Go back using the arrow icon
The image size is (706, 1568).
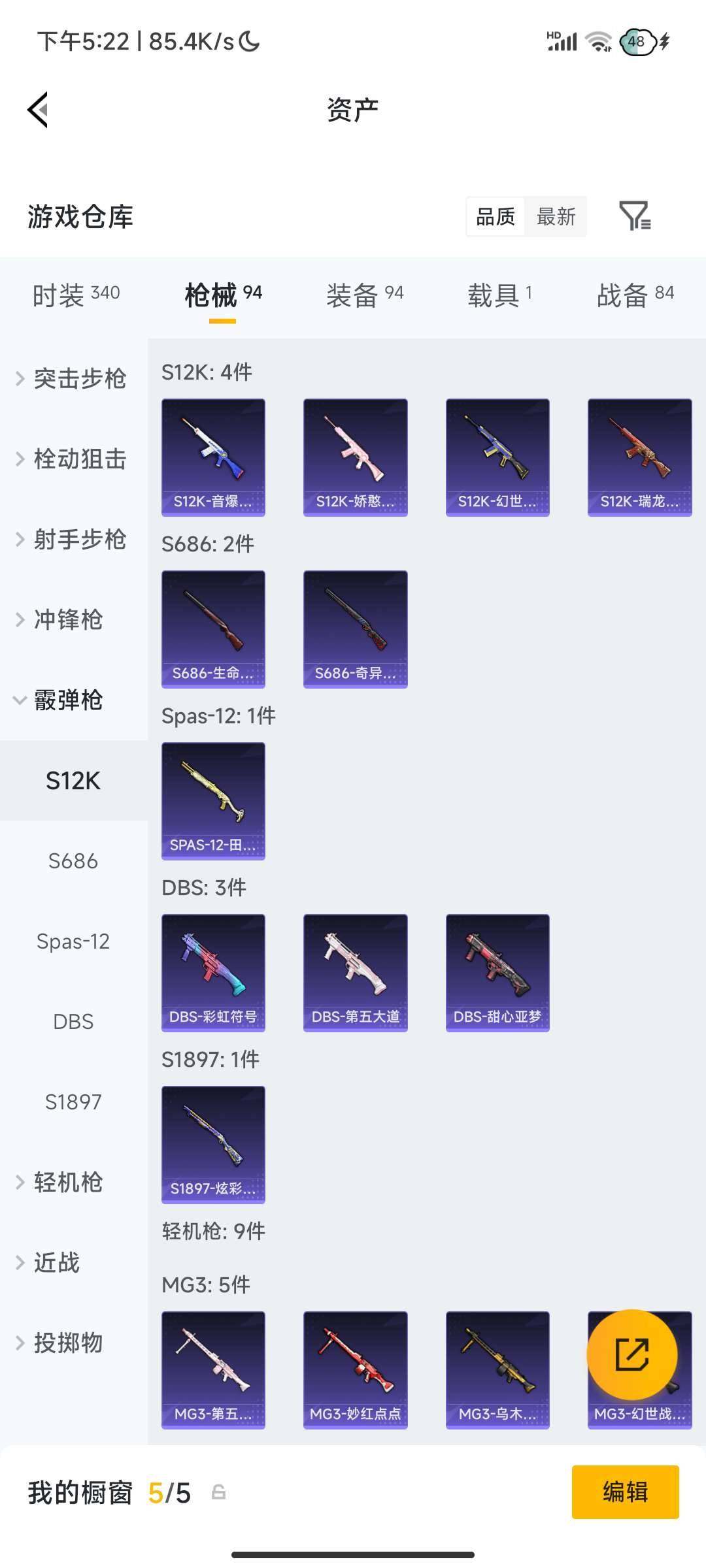(x=38, y=110)
